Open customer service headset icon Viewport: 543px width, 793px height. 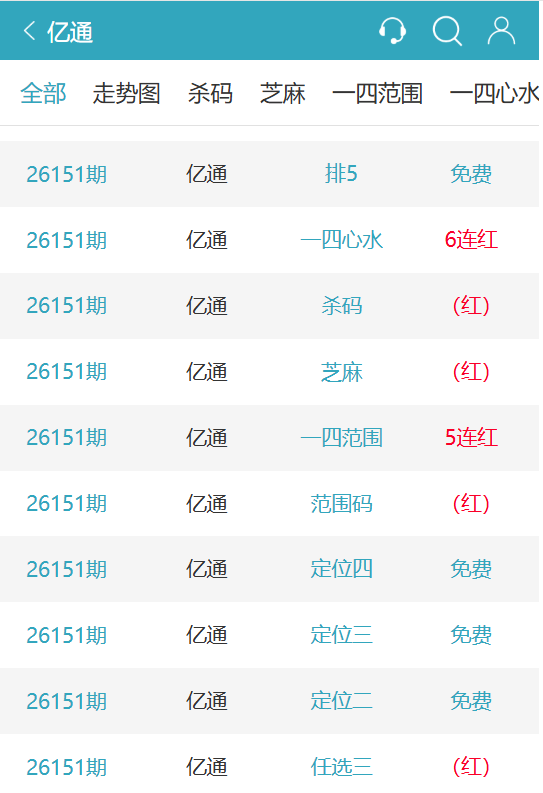[392, 31]
